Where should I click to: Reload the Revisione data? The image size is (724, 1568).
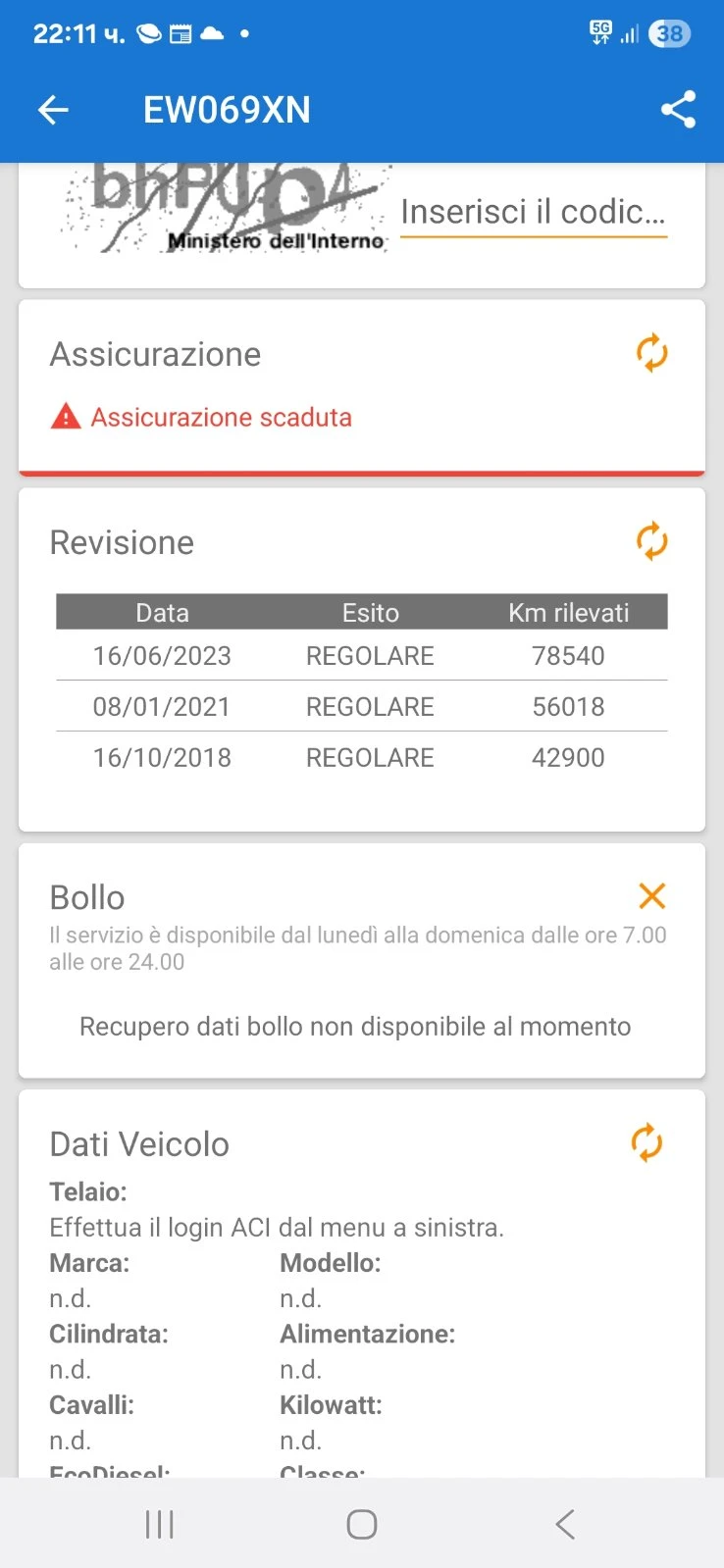[x=651, y=541]
